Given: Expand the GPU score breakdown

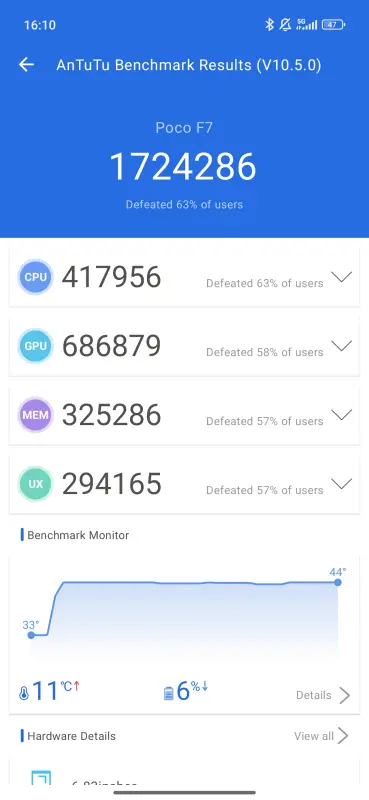Looking at the screenshot, I should point(341,346).
